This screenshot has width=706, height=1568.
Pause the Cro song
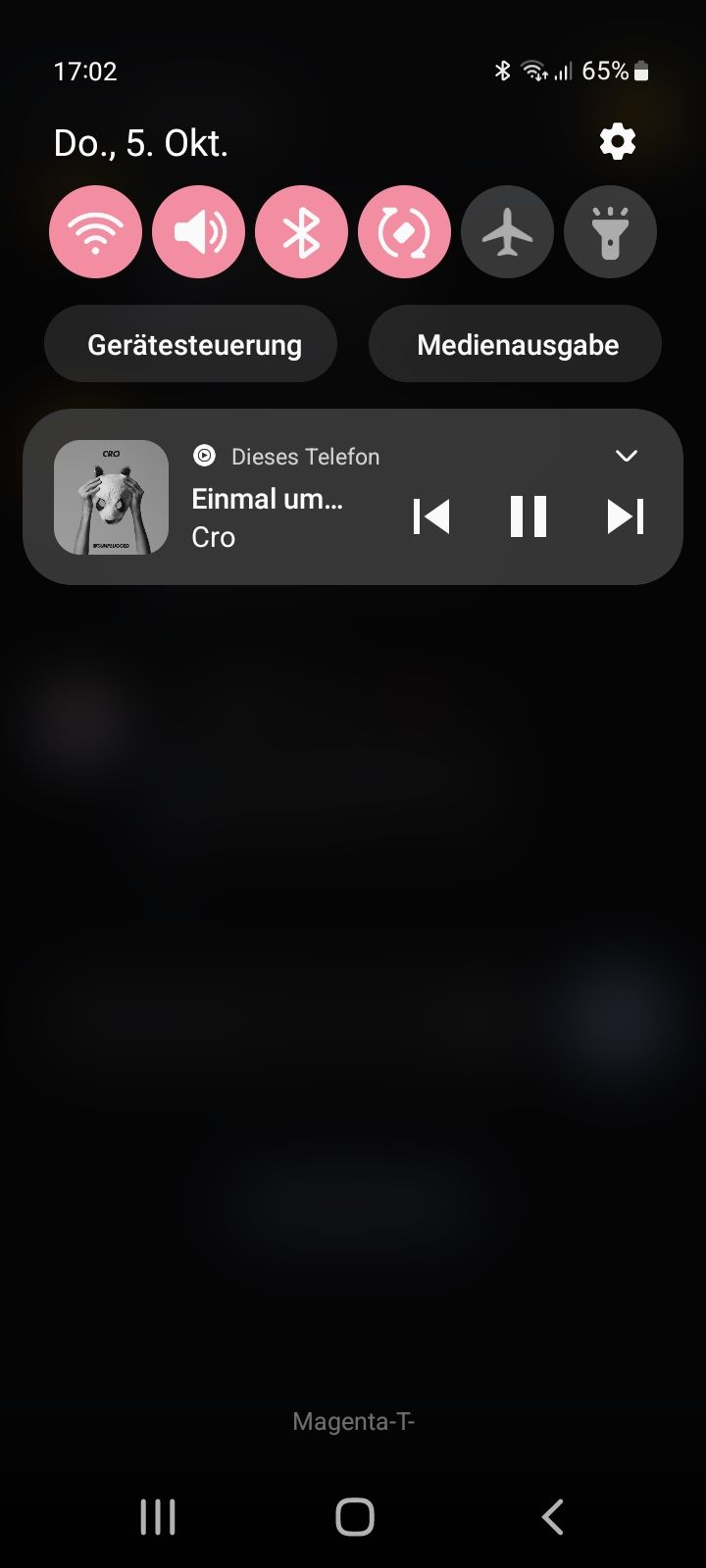tap(528, 516)
